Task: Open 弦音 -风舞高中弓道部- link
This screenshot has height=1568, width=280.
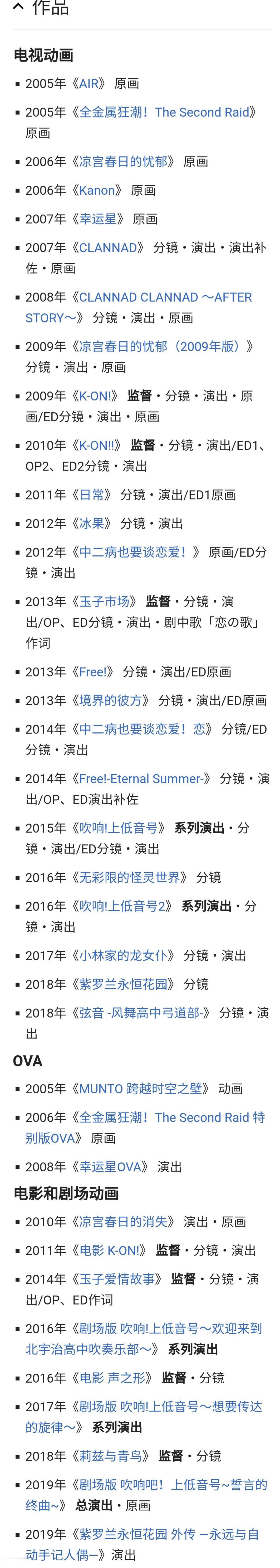Action: coord(140,1012)
